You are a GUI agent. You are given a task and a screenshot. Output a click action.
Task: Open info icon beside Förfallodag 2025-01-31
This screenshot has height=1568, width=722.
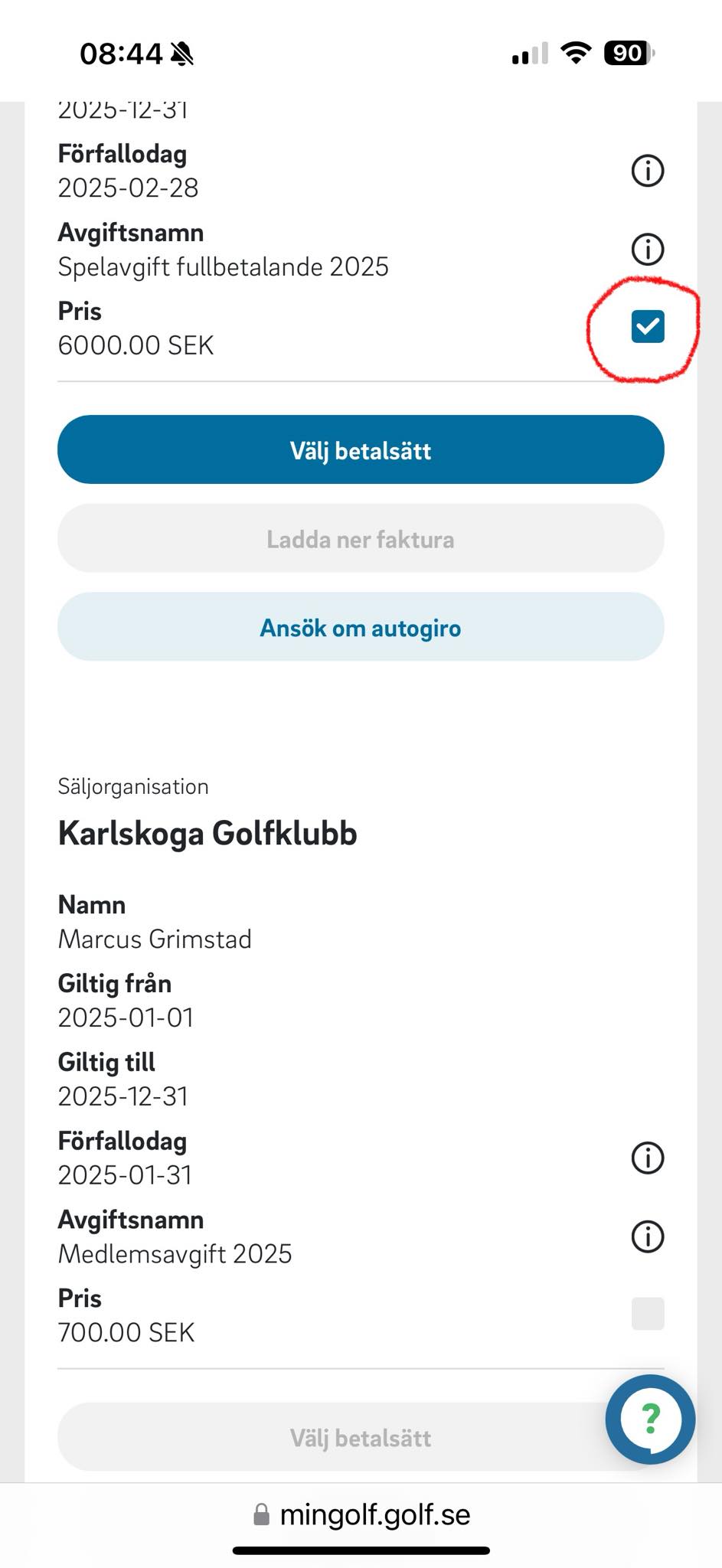[648, 1158]
